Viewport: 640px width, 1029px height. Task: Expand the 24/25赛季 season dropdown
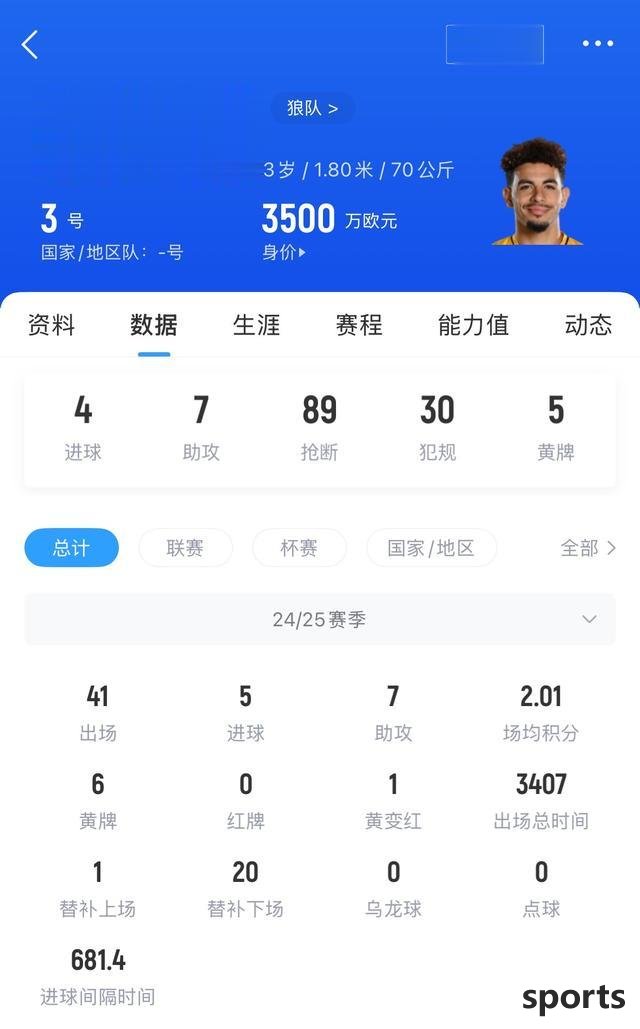[320, 620]
